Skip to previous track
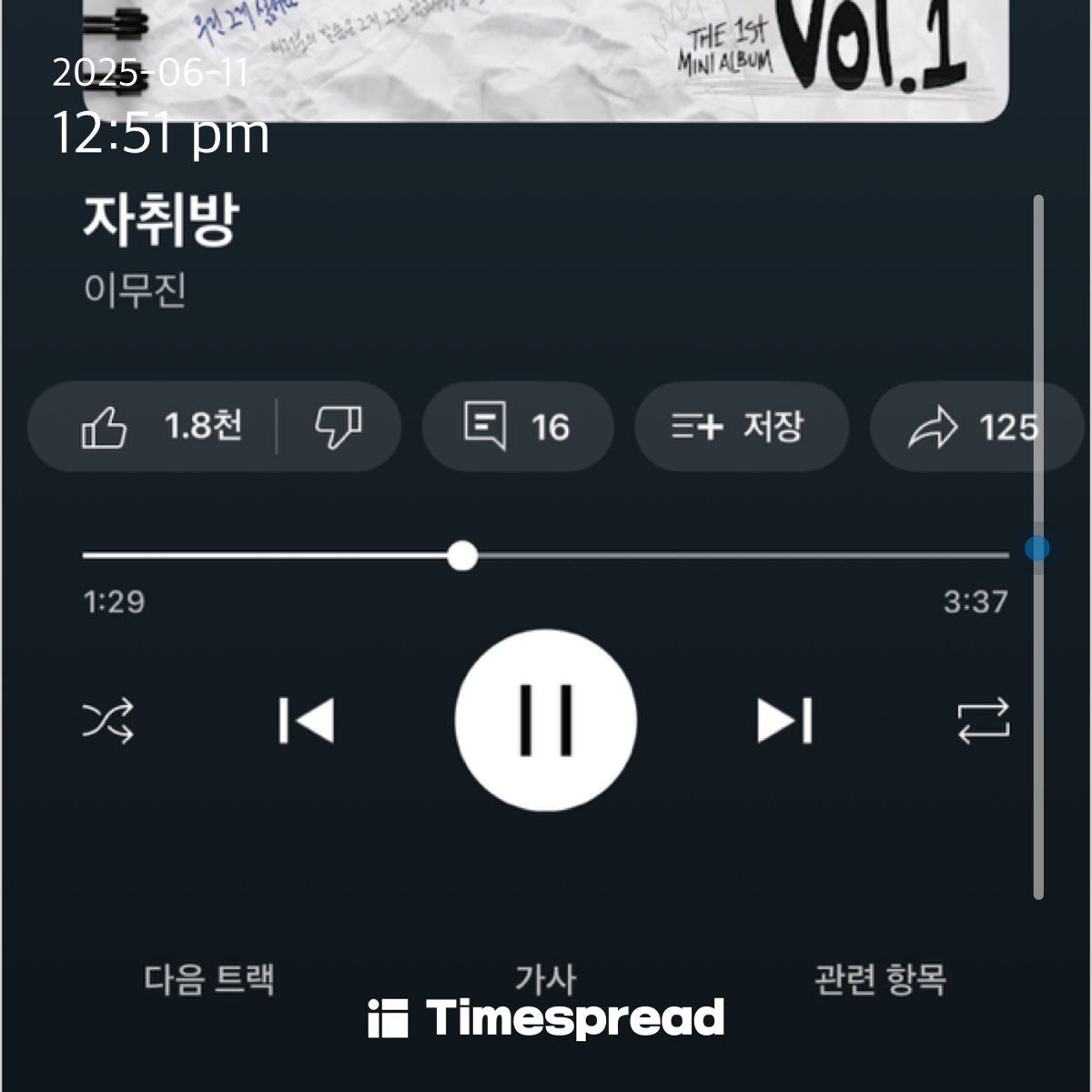This screenshot has width=1092, height=1092. pyautogui.click(x=307, y=721)
